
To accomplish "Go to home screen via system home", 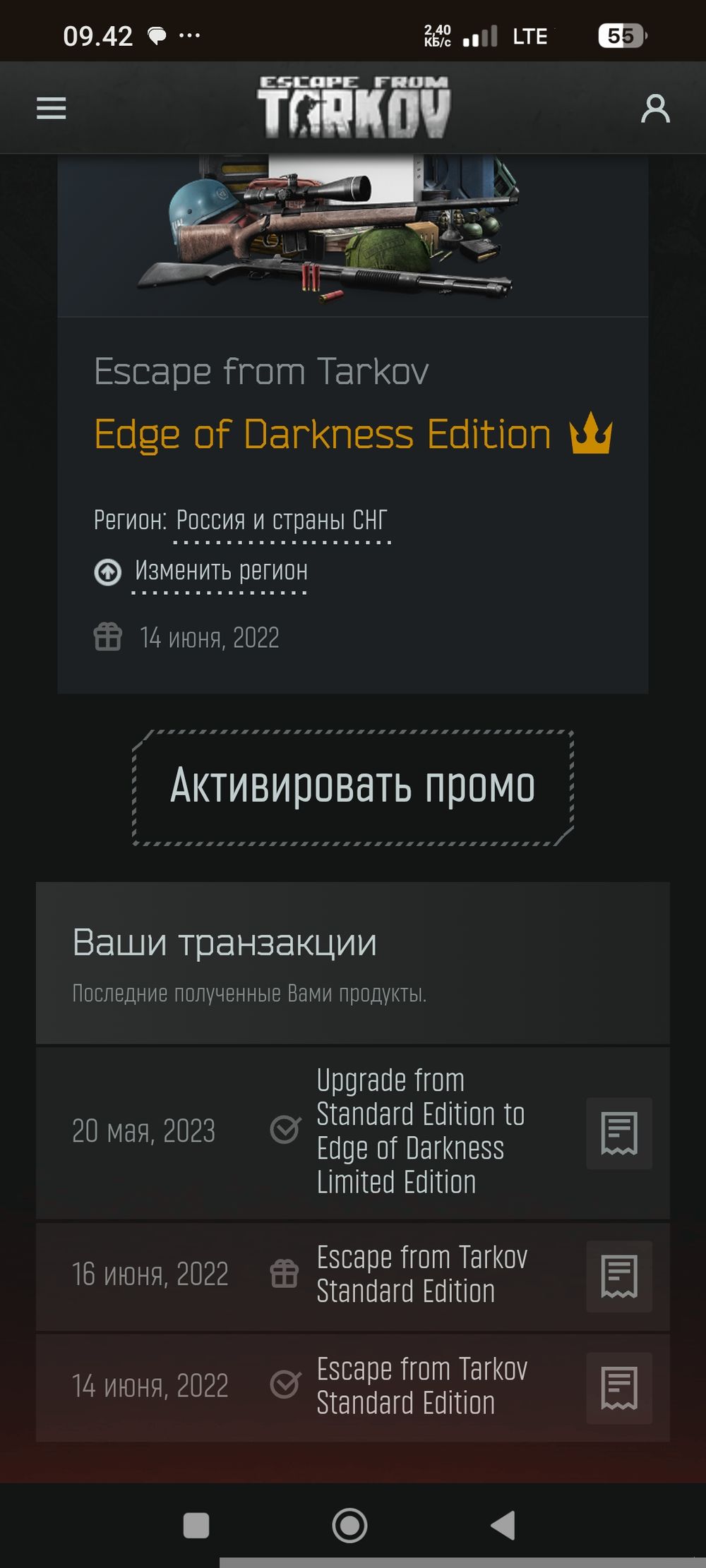I will [350, 1525].
